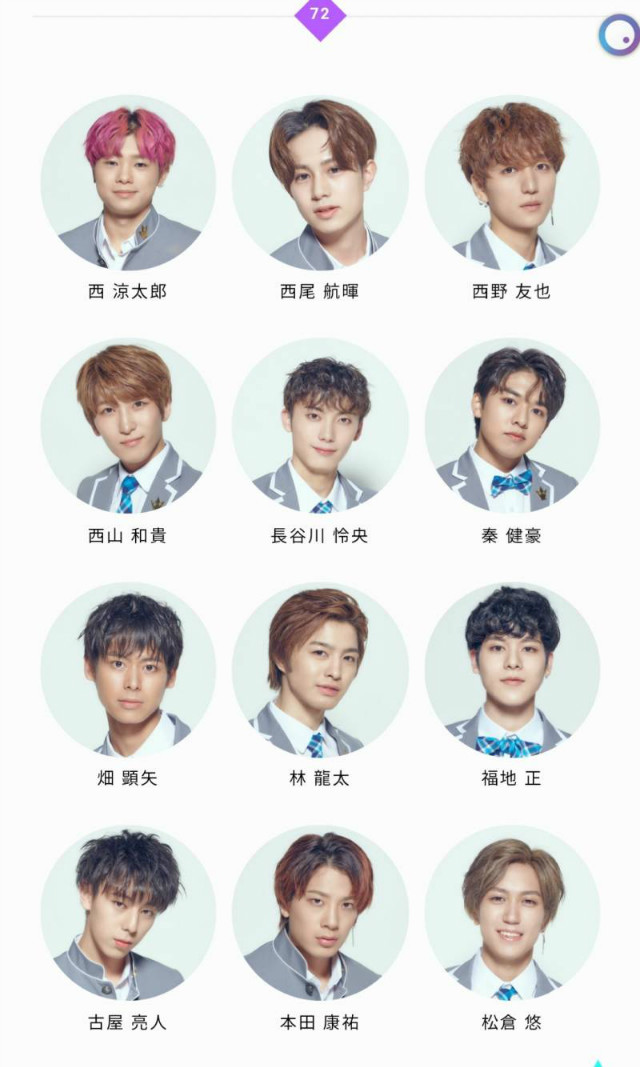View 西山 和貴's profile
This screenshot has width=640, height=1067.
(x=128, y=426)
